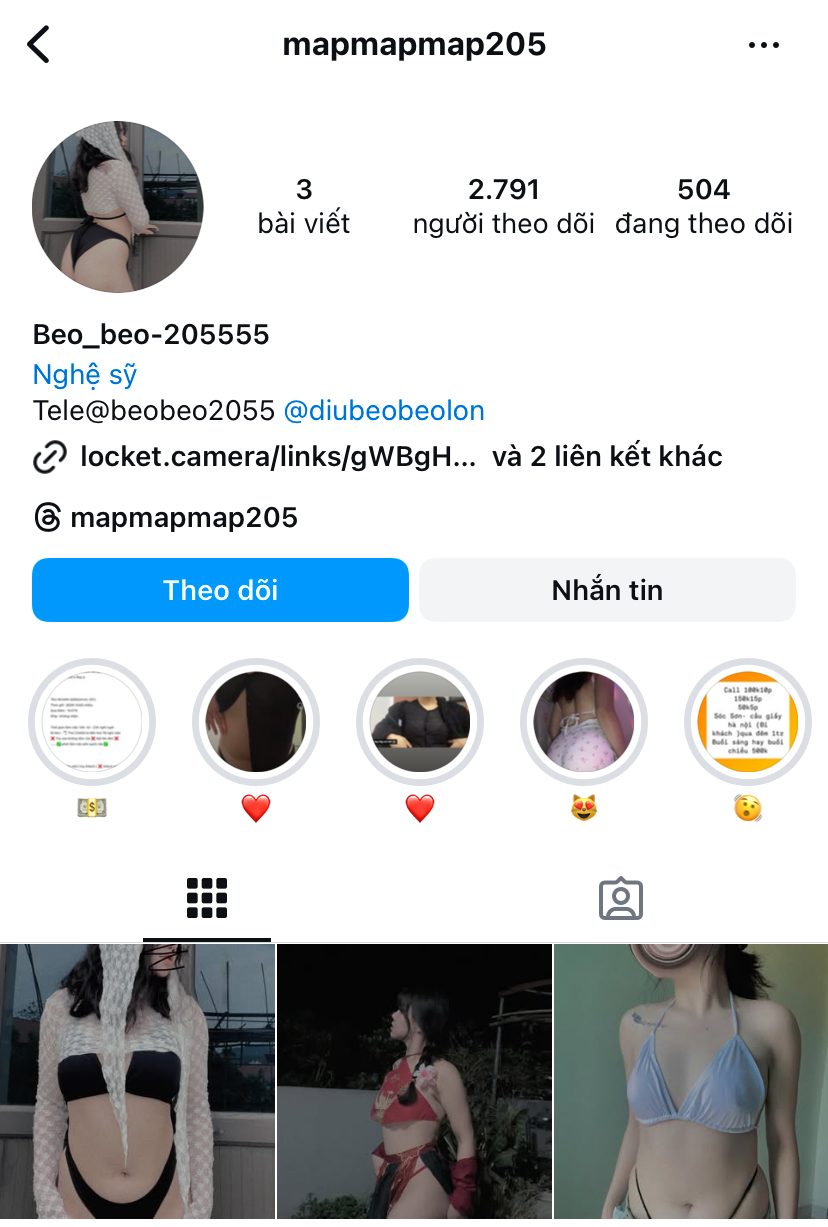Open the middle post in the grid
The height and width of the screenshot is (1227, 828).
(x=414, y=1085)
